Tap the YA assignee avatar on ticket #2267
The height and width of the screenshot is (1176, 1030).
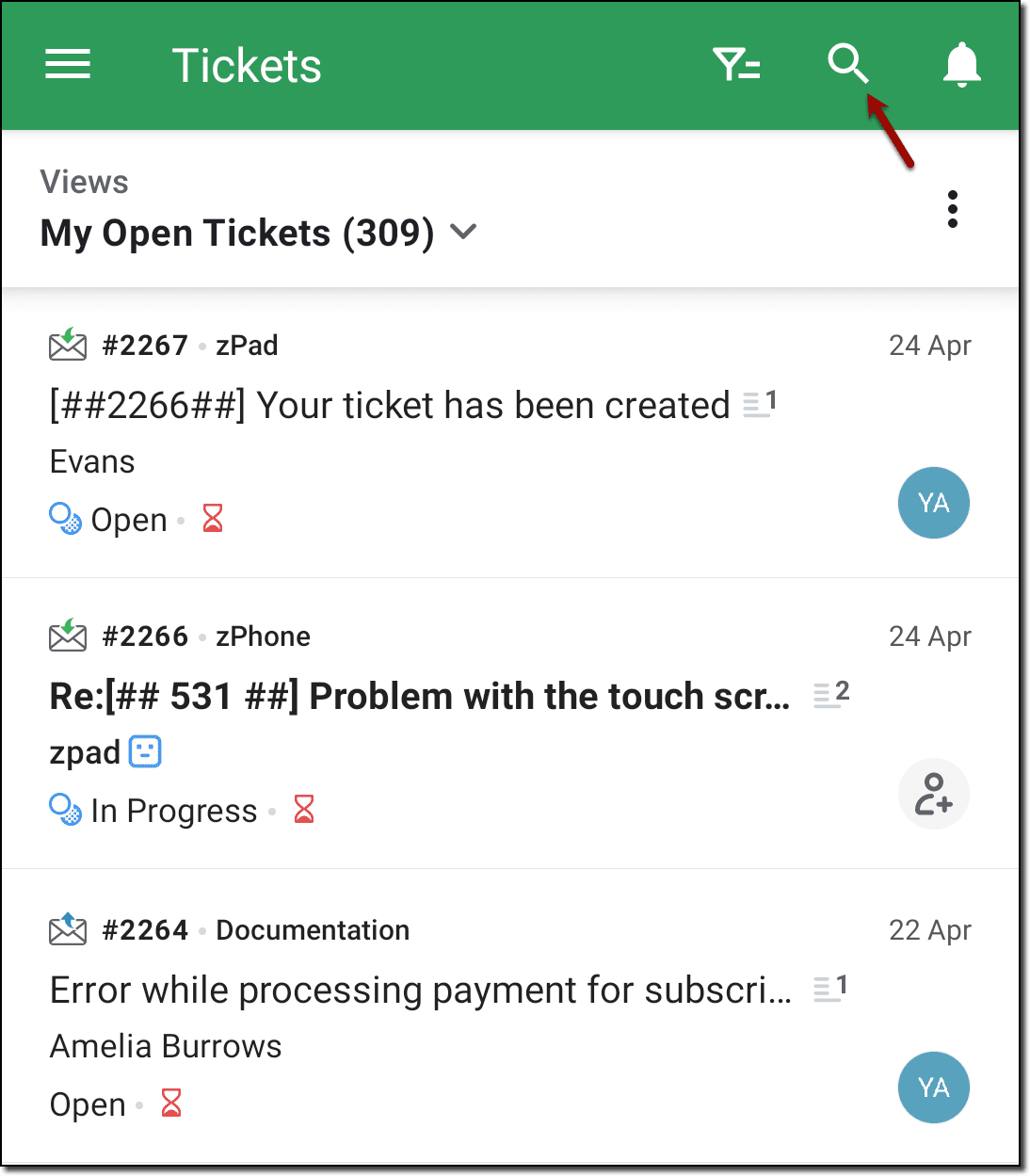tap(933, 503)
